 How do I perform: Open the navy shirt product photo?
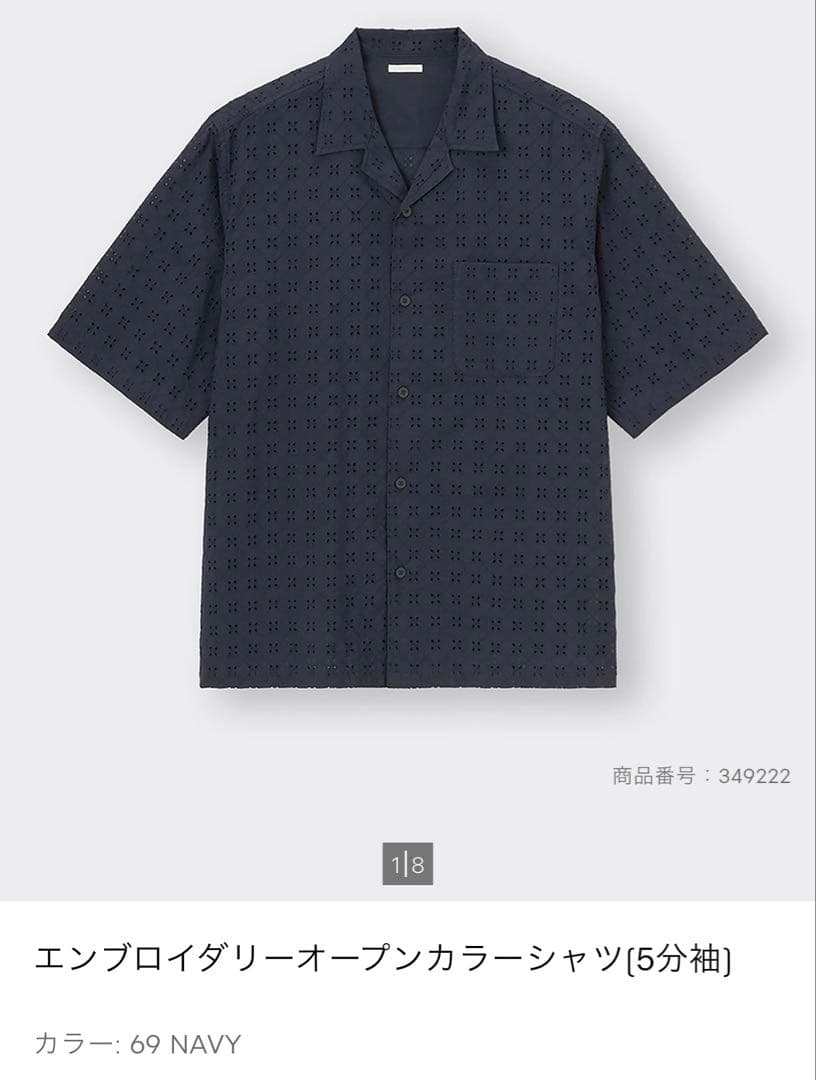(408, 358)
